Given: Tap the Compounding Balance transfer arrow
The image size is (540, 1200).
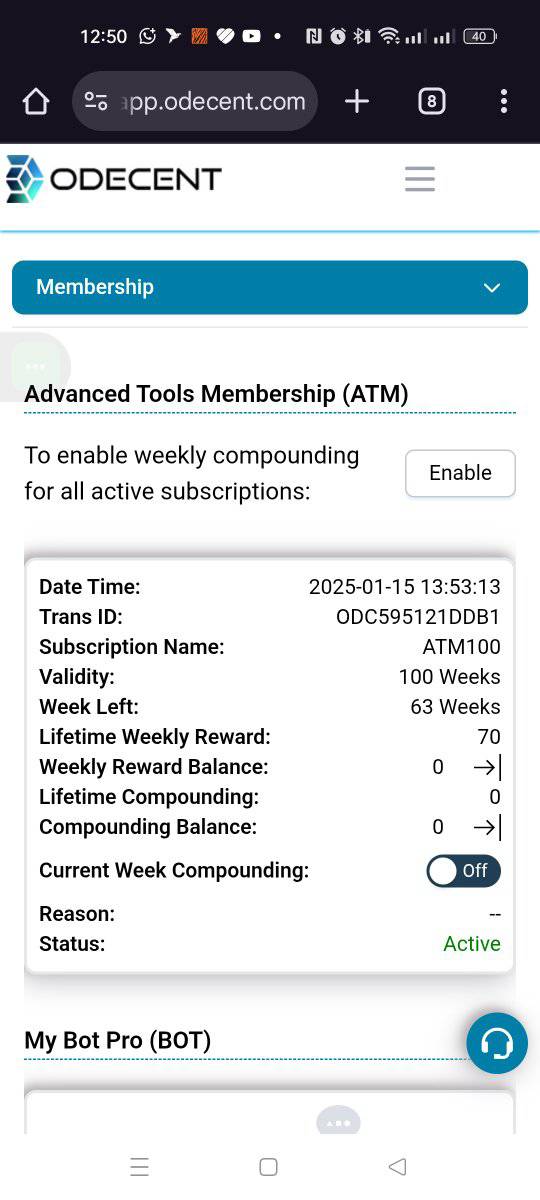Looking at the screenshot, I should (x=487, y=827).
